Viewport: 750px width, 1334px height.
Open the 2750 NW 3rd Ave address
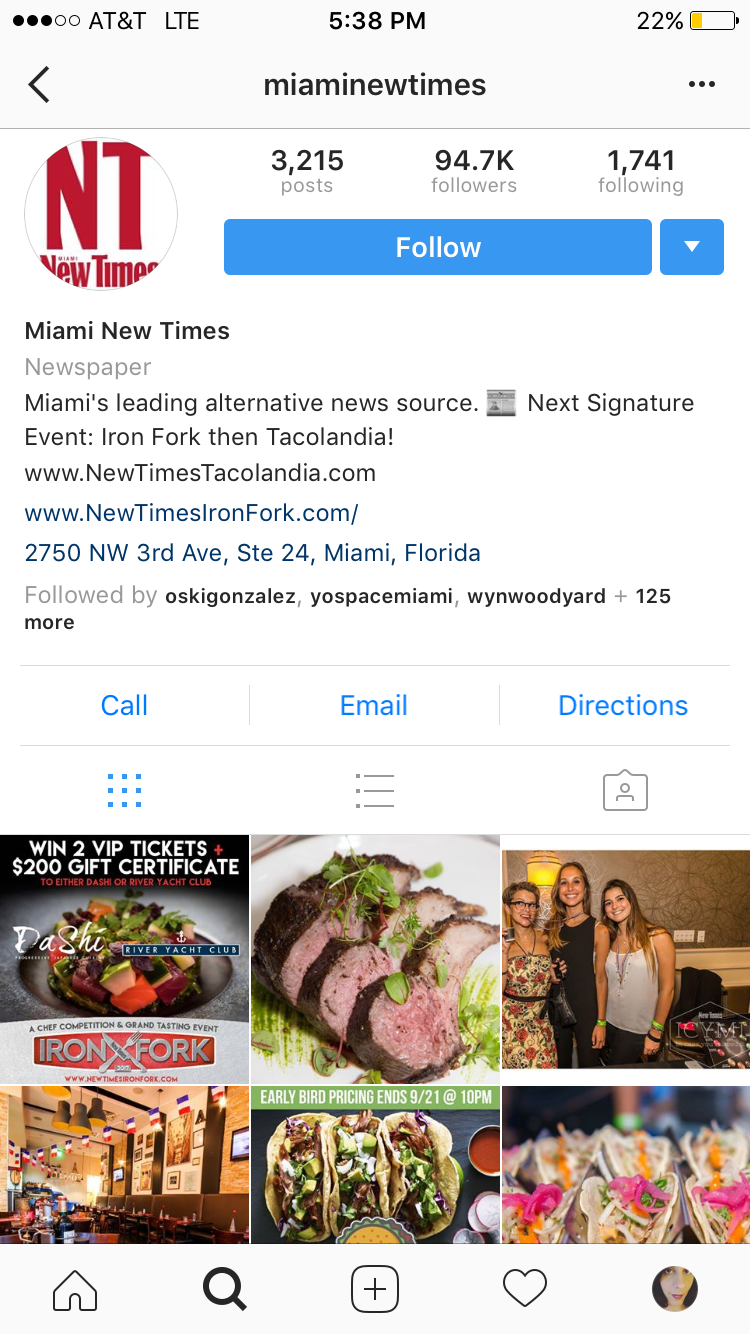252,553
